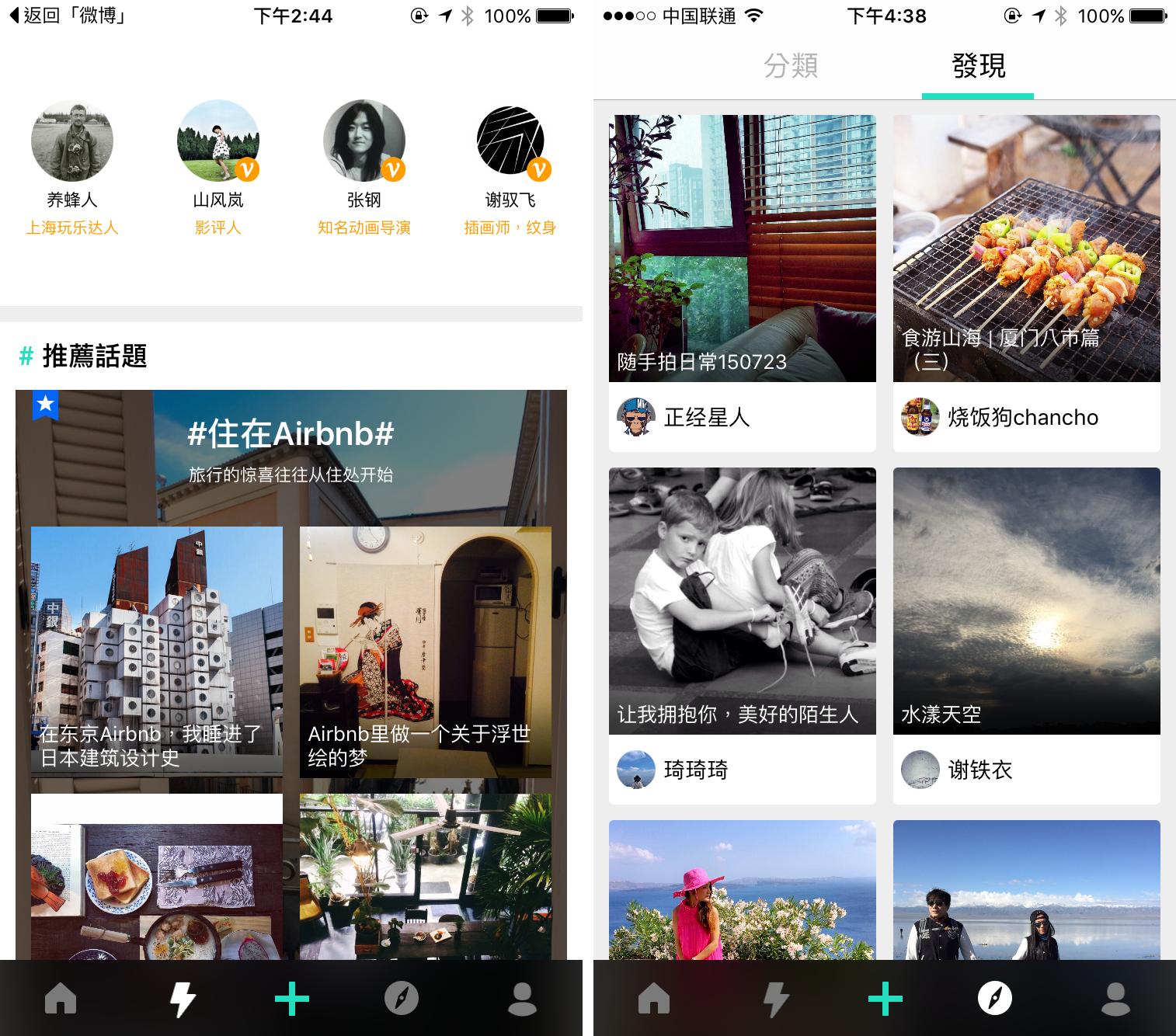
Task: View the 水漾天空 story card
Action: tap(1027, 601)
